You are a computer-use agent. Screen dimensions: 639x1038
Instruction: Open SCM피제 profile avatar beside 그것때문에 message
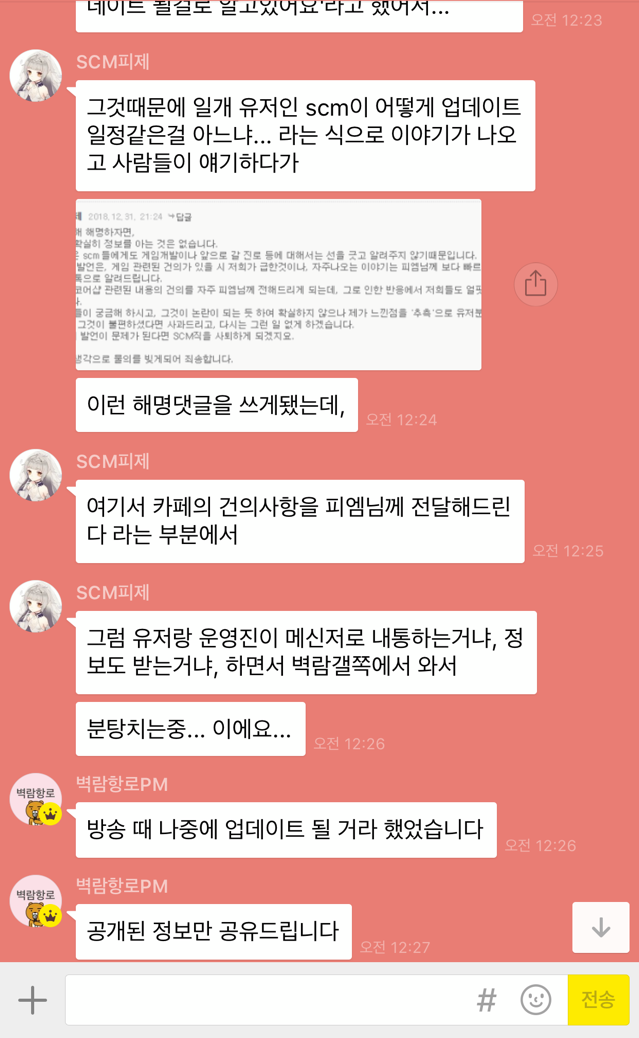[x=36, y=75]
